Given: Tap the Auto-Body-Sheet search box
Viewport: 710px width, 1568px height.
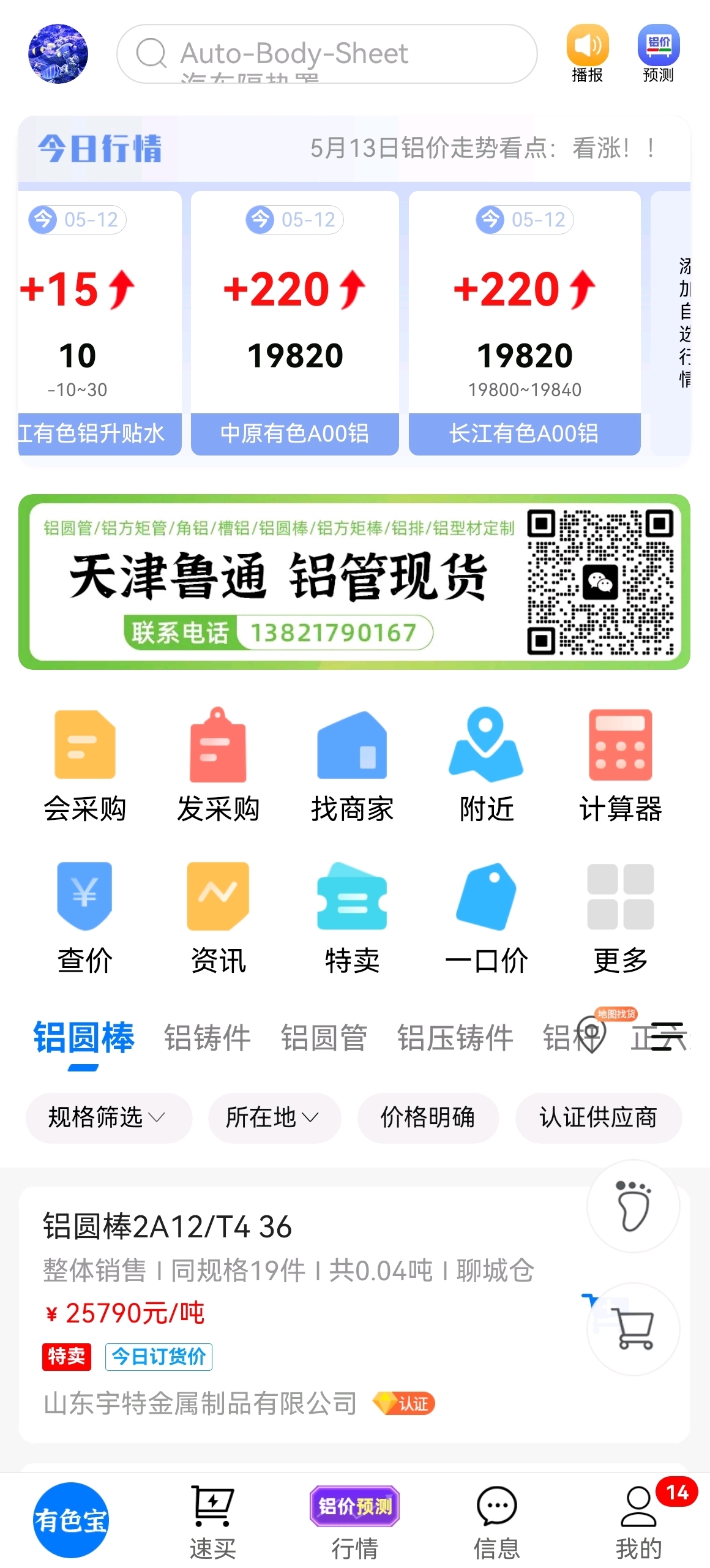Looking at the screenshot, I should point(327,54).
